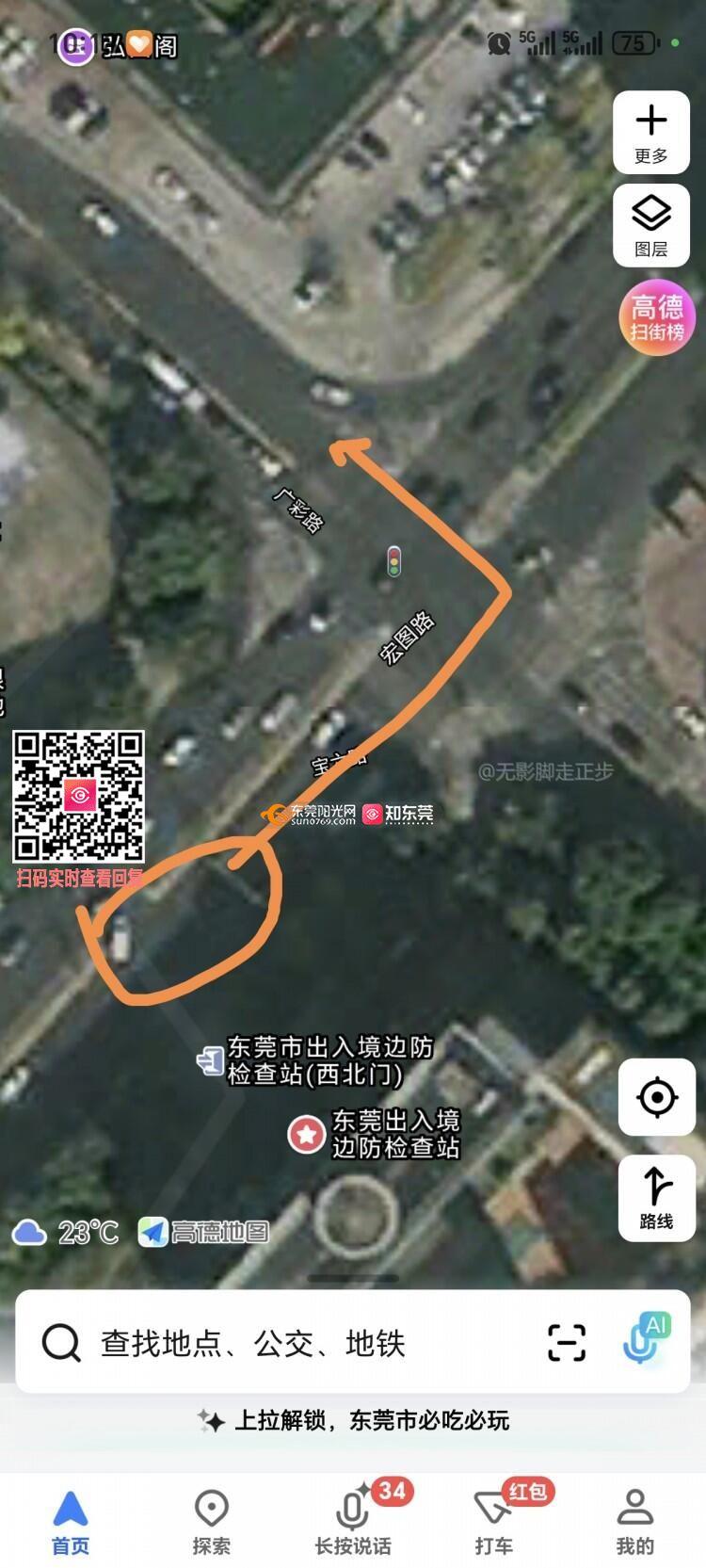The height and width of the screenshot is (1568, 706).
Task: Start the AI voice assistant microphone
Action: (x=644, y=1341)
